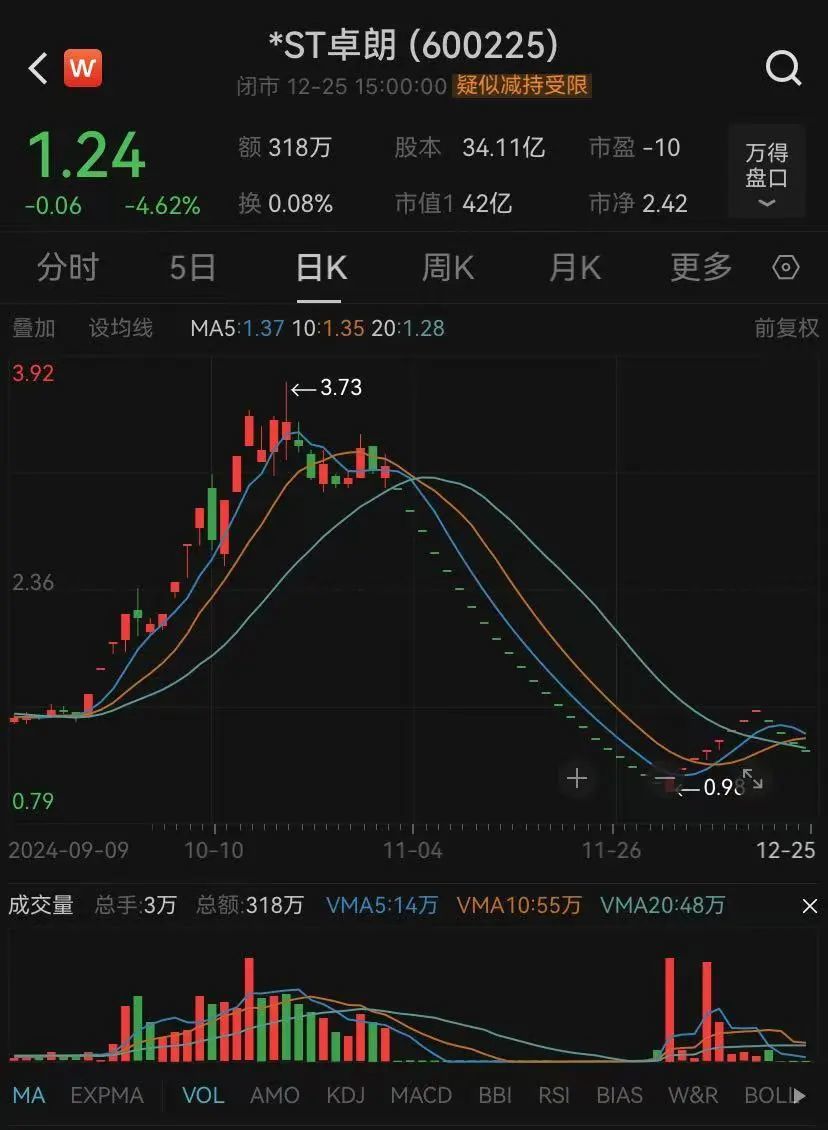Viewport: 828px width, 1130px height.
Task: Open the Wind app logo icon
Action: coord(84,68)
